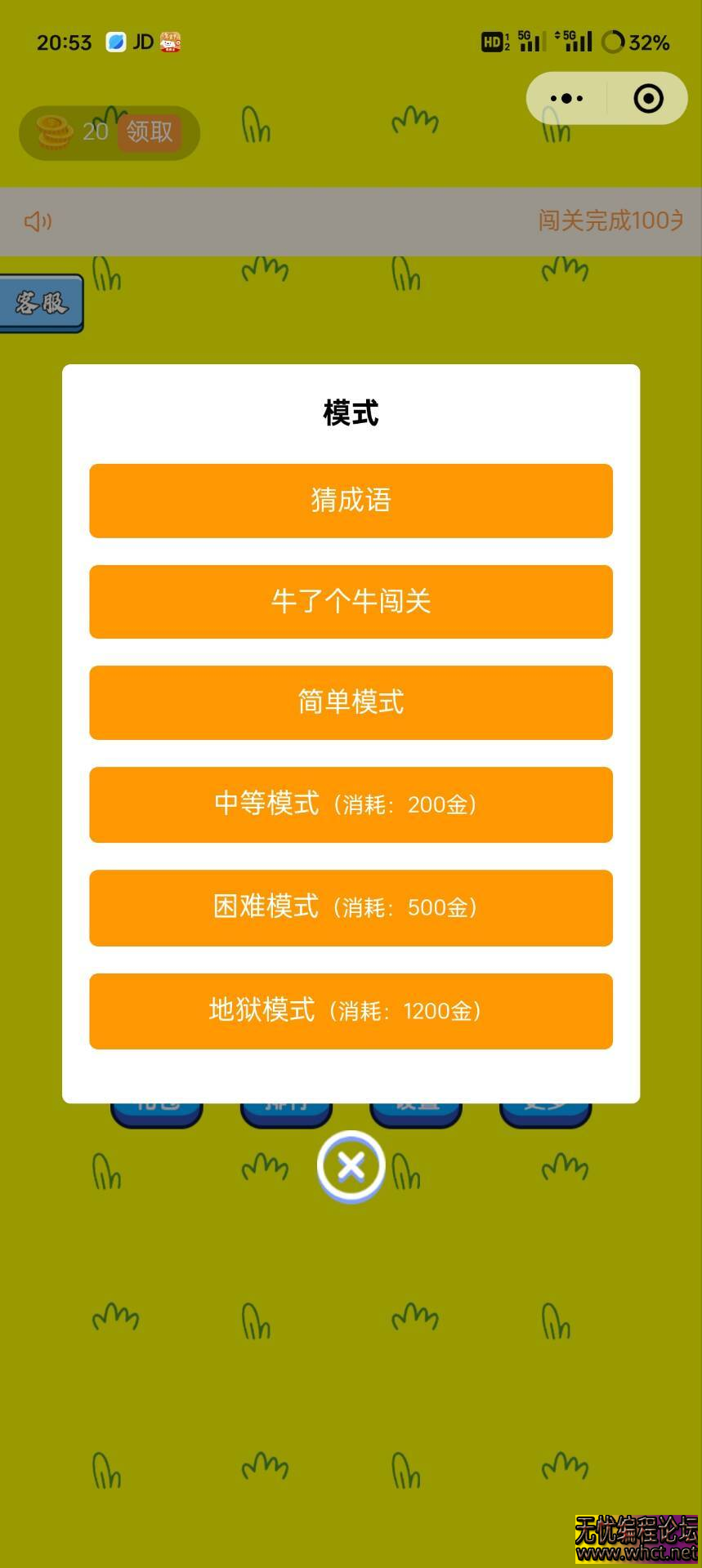This screenshot has height=1568, width=702.
Task: Choose 困难模式 costing 500金
Action: [x=351, y=908]
